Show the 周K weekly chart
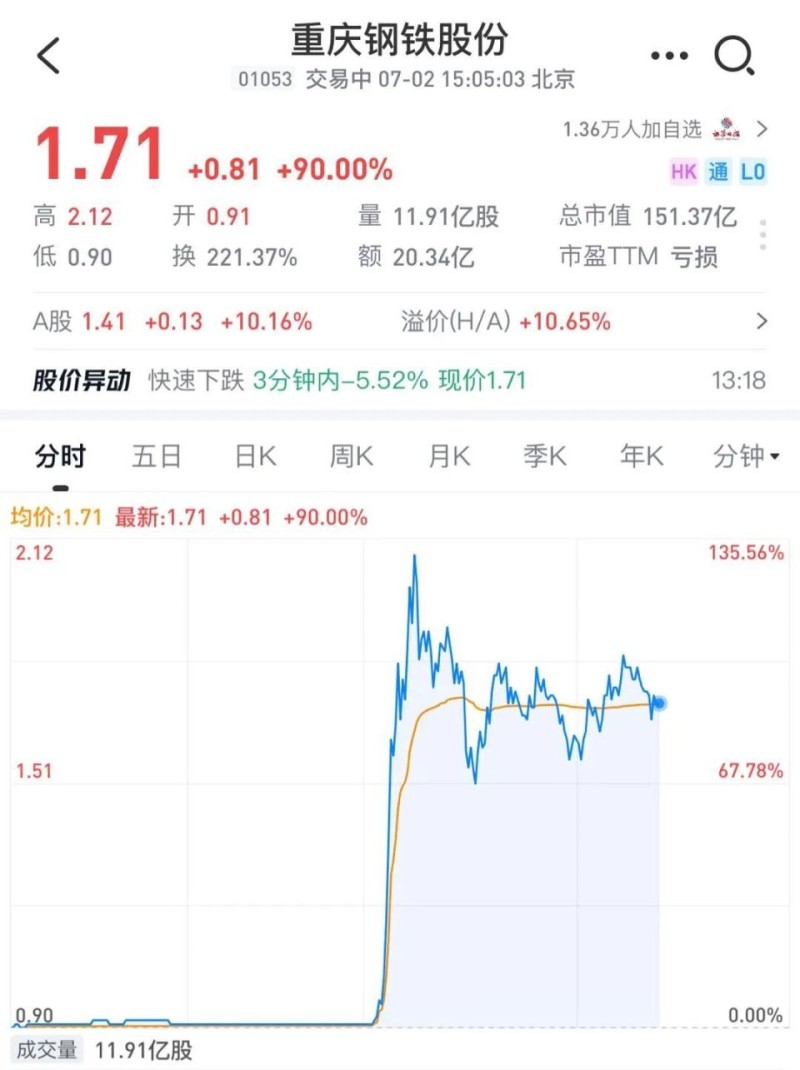800x1070 pixels. (352, 457)
